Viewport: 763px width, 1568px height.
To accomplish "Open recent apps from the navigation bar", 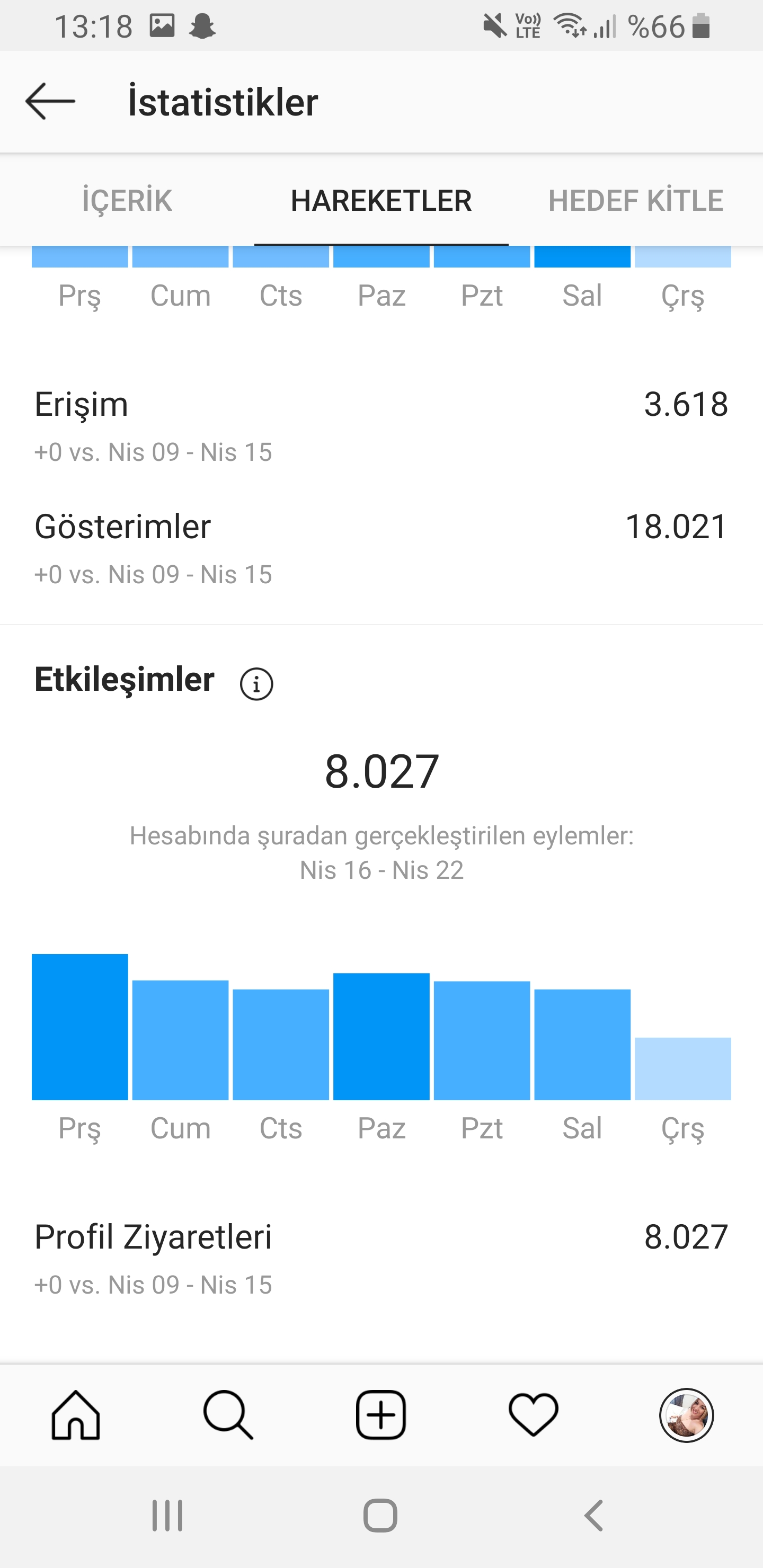I will (167, 1515).
